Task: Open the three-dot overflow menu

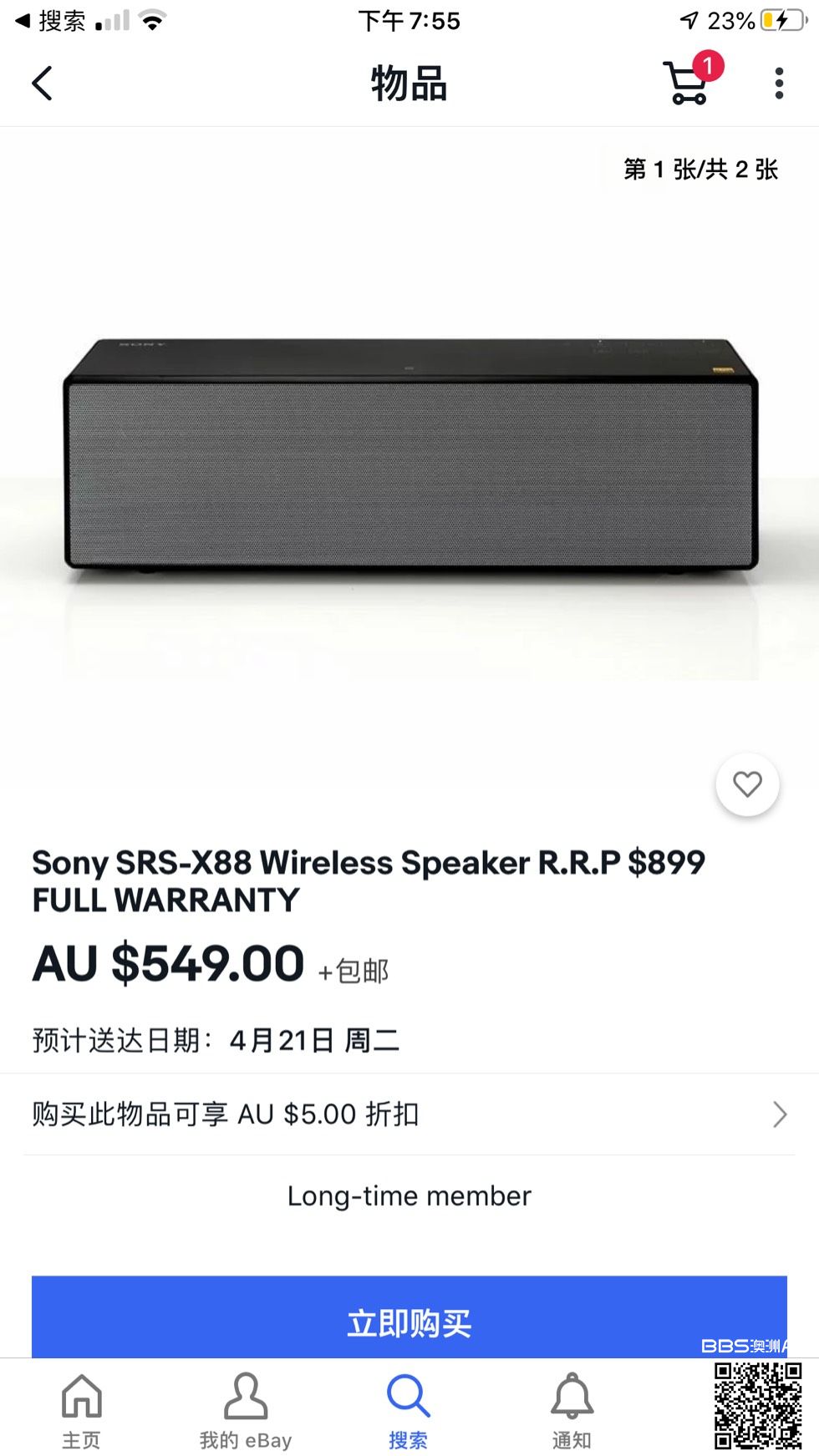Action: pos(779,84)
